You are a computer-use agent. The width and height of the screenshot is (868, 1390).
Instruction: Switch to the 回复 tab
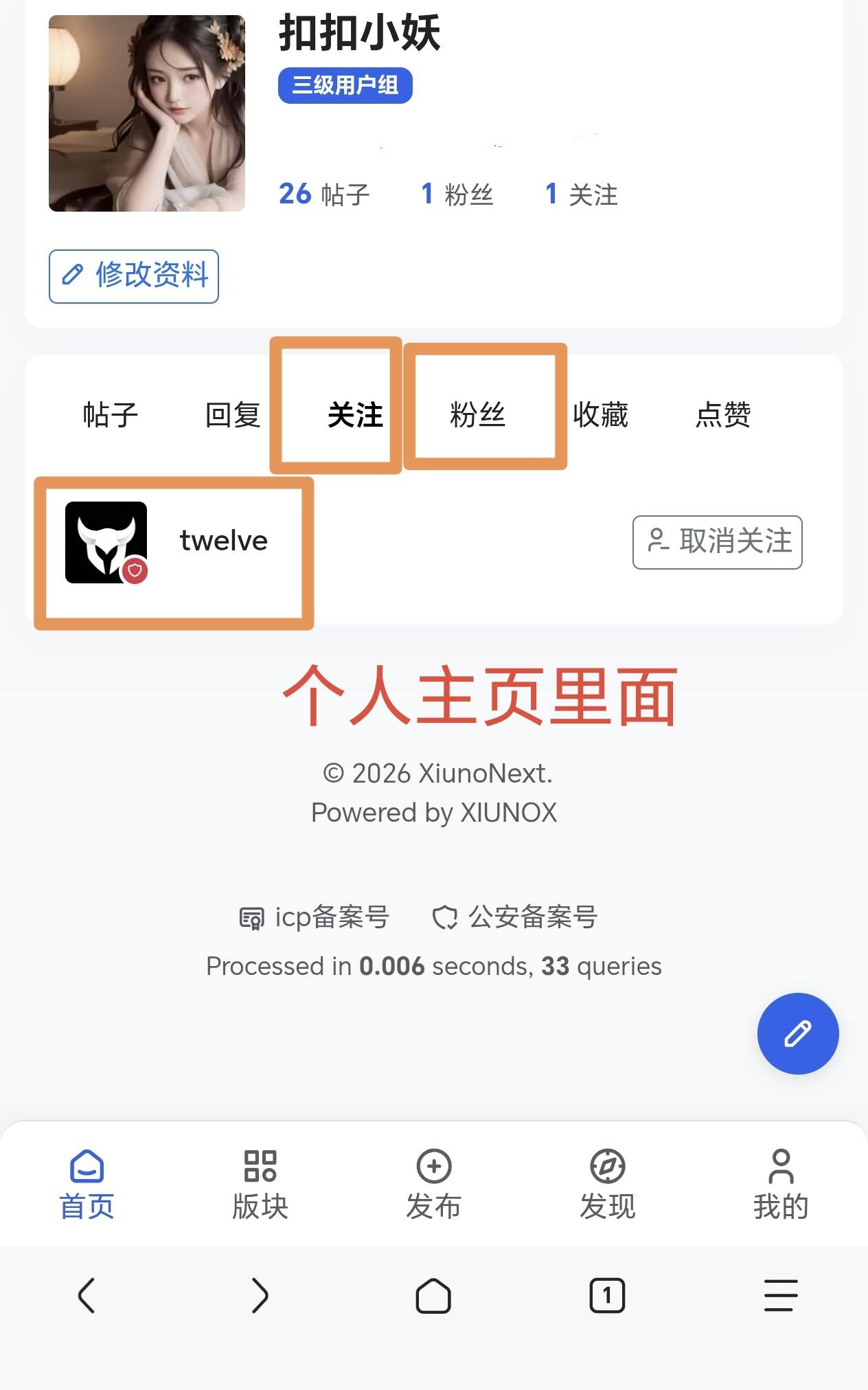(233, 415)
